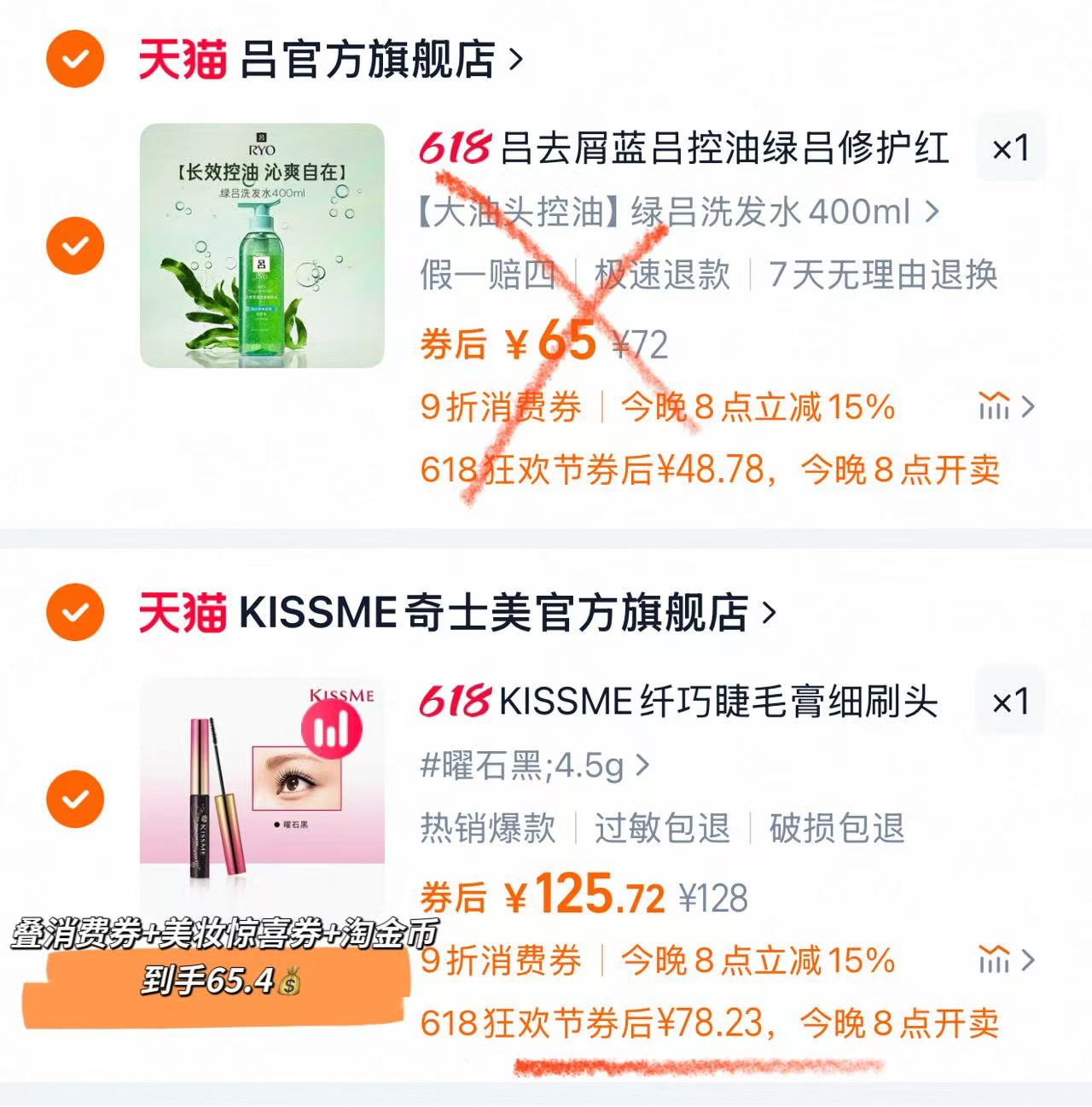1092x1107 pixels.
Task: Open the 绿吕洗发水 product image
Action: coord(262,246)
